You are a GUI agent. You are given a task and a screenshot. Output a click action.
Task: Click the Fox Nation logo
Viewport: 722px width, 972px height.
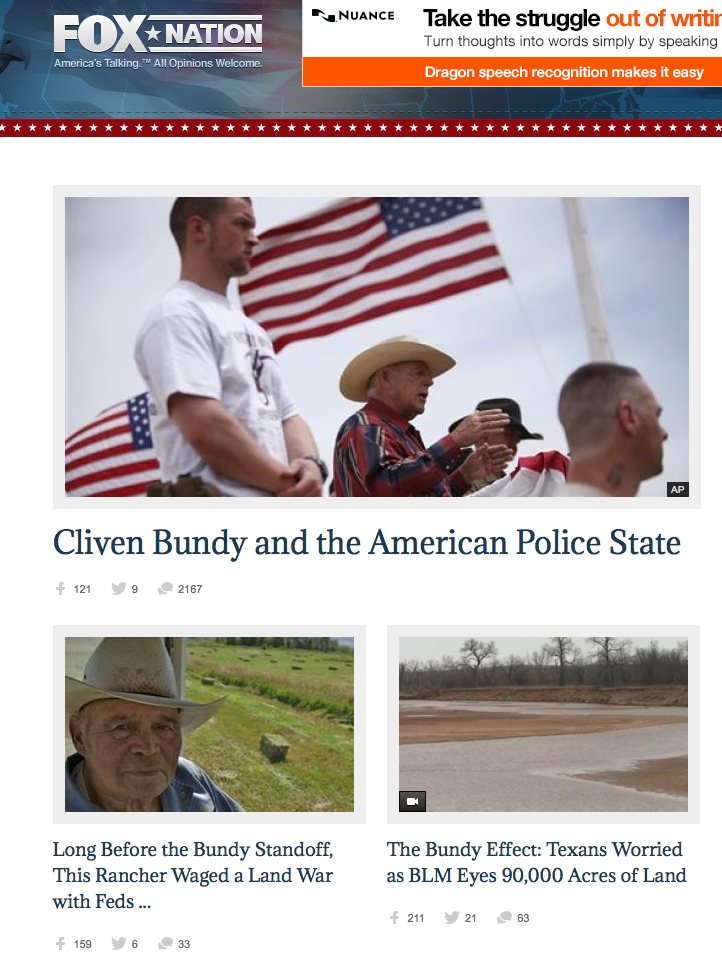coord(157,32)
